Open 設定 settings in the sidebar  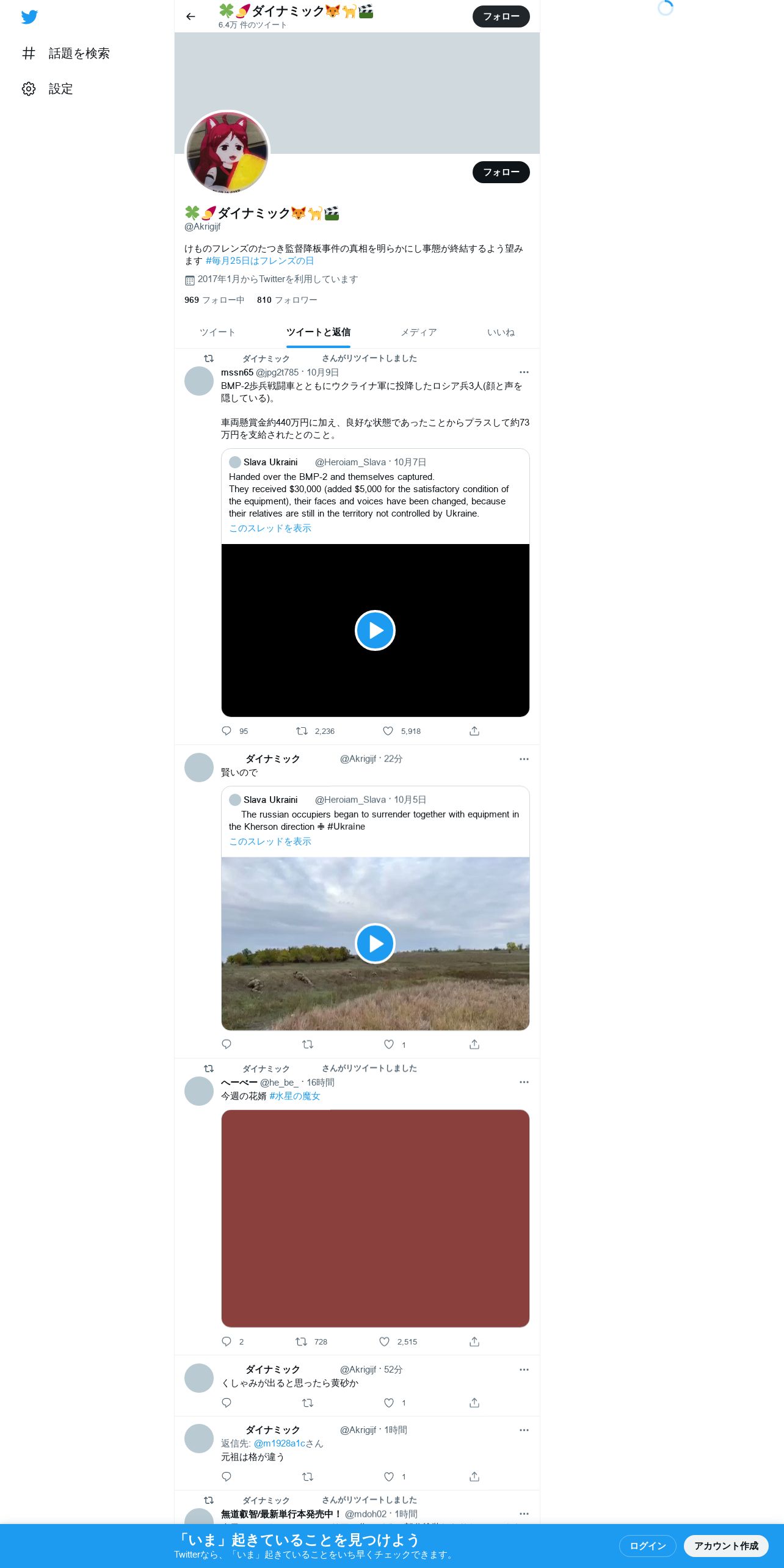[48, 89]
